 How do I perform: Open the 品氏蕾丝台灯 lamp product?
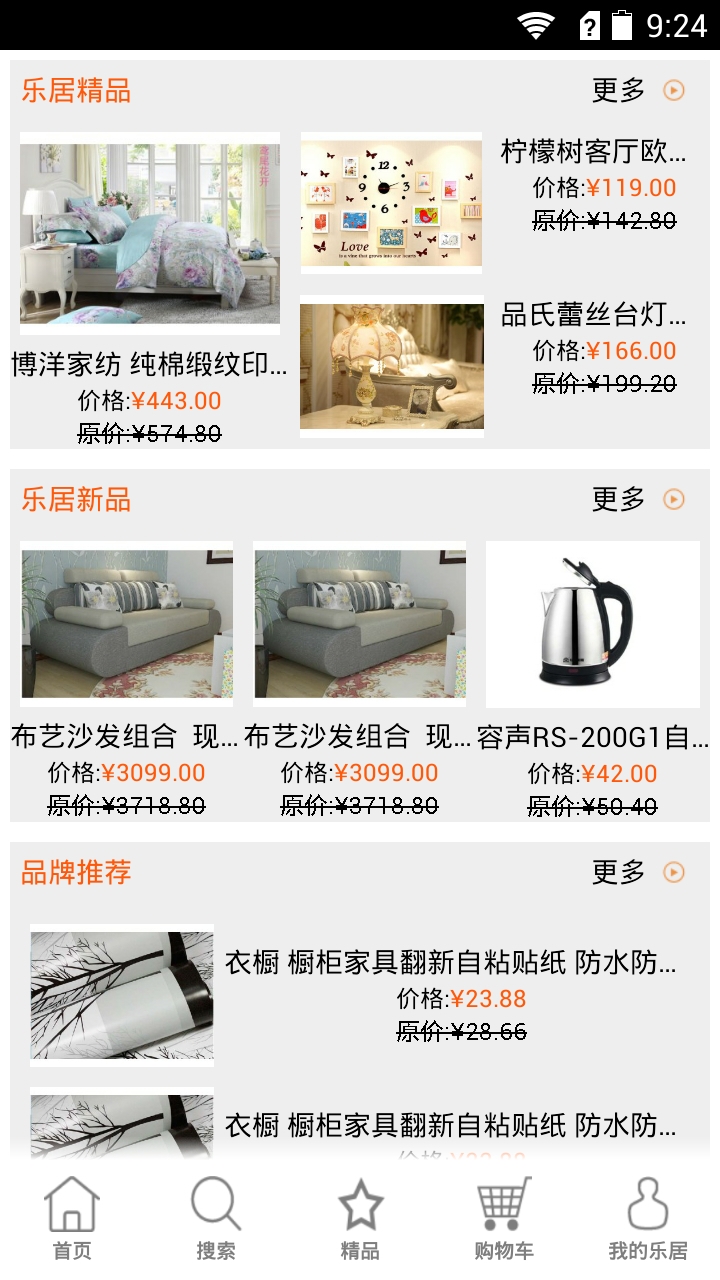[x=392, y=366]
